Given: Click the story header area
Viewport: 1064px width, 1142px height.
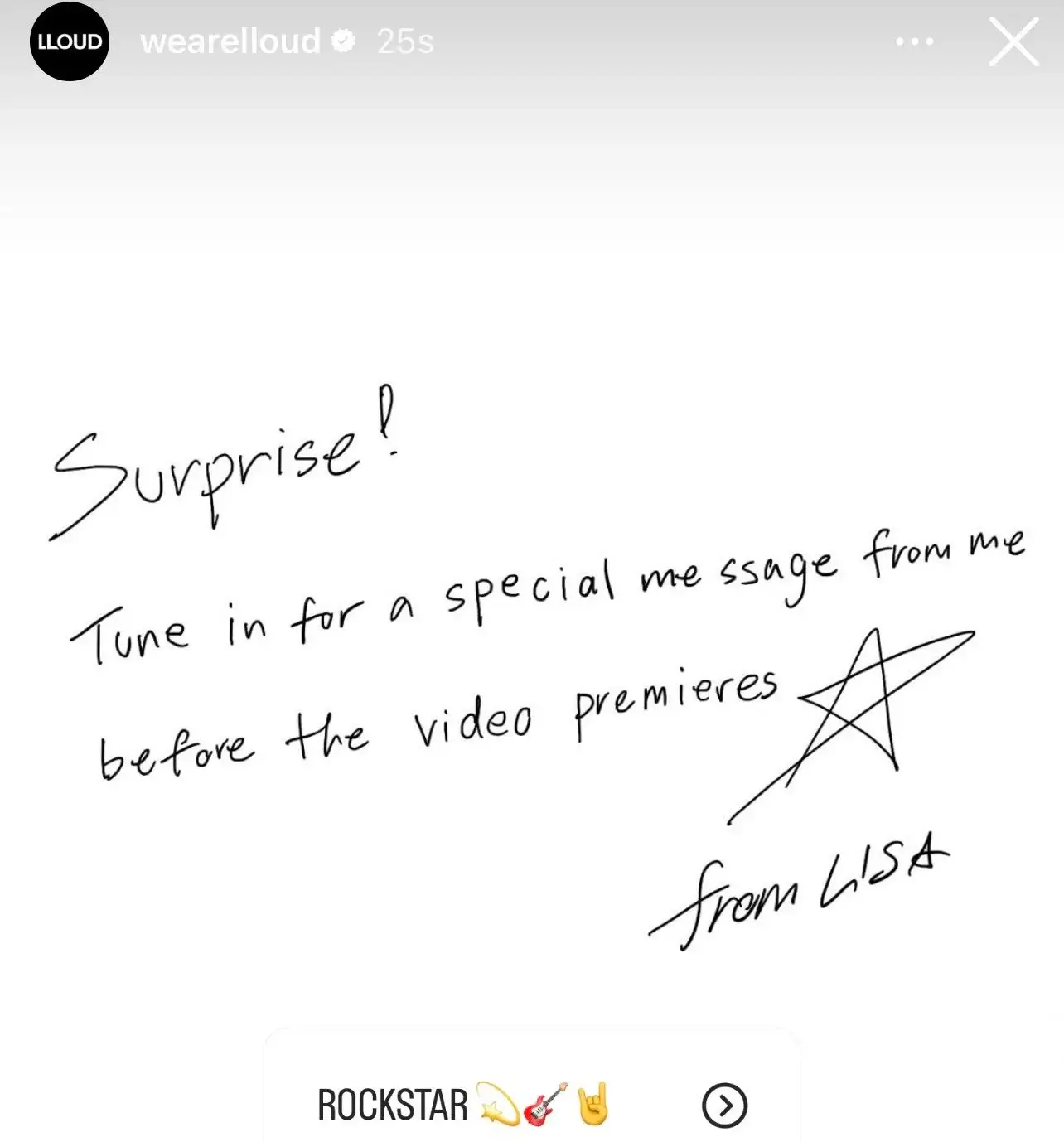Looking at the screenshot, I should 530,41.
